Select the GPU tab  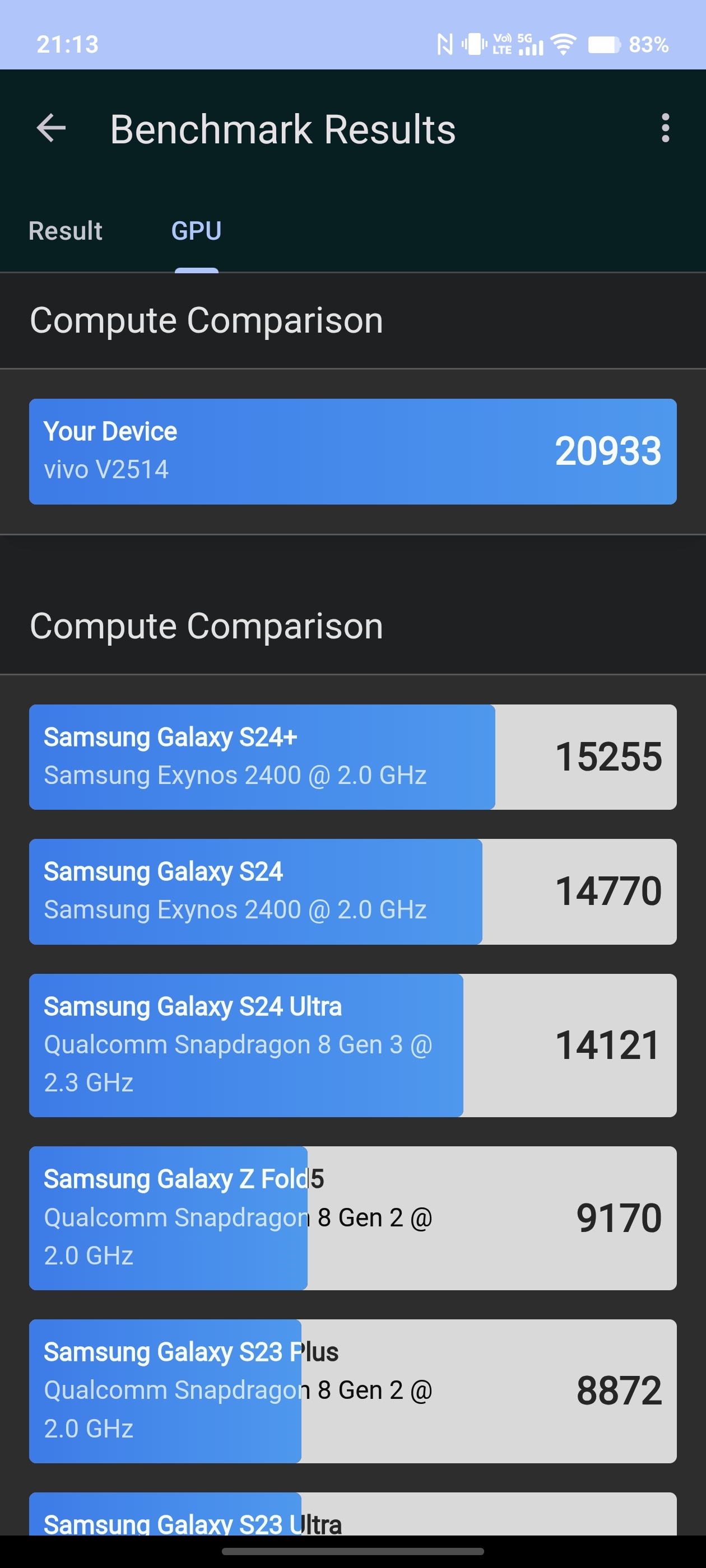pos(196,231)
